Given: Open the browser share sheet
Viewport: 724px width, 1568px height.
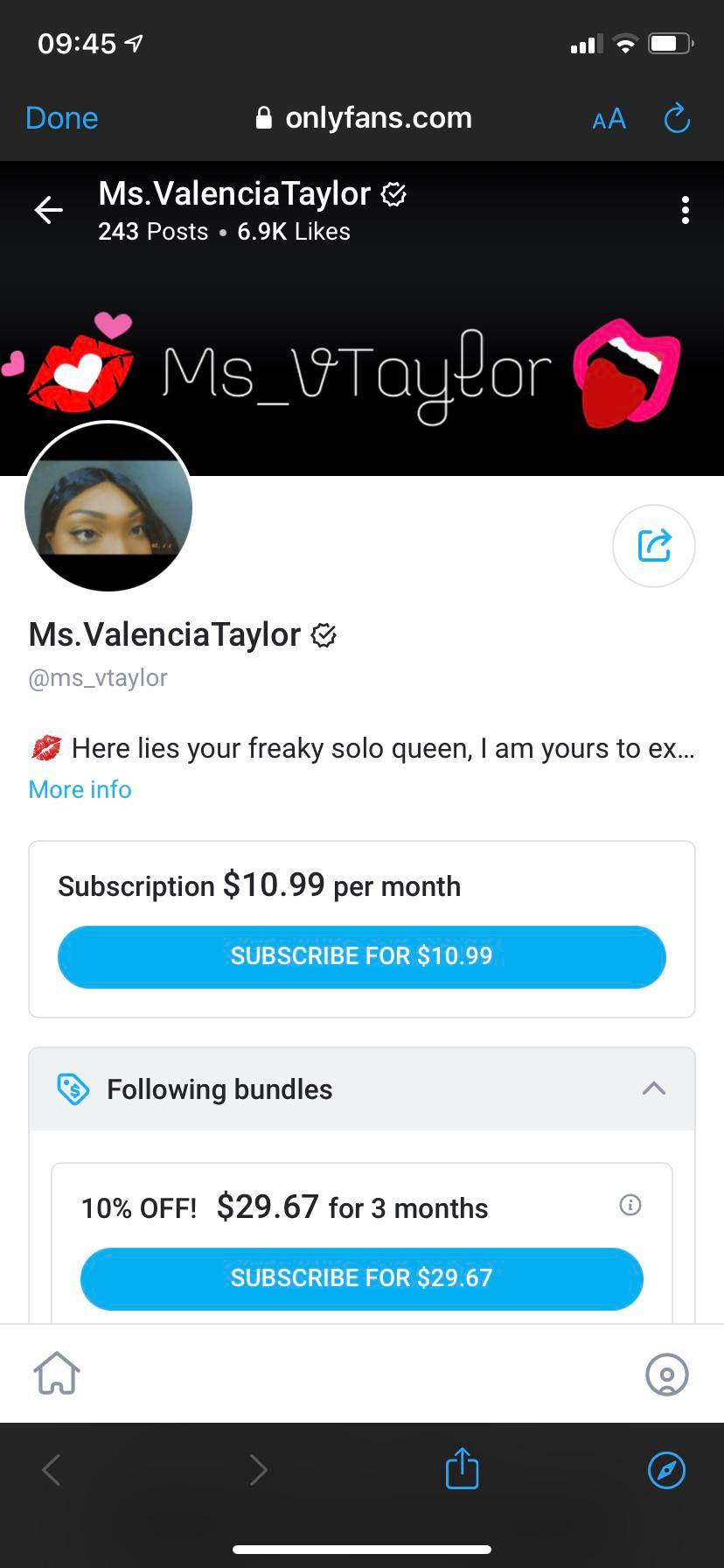Looking at the screenshot, I should pyautogui.click(x=462, y=1469).
